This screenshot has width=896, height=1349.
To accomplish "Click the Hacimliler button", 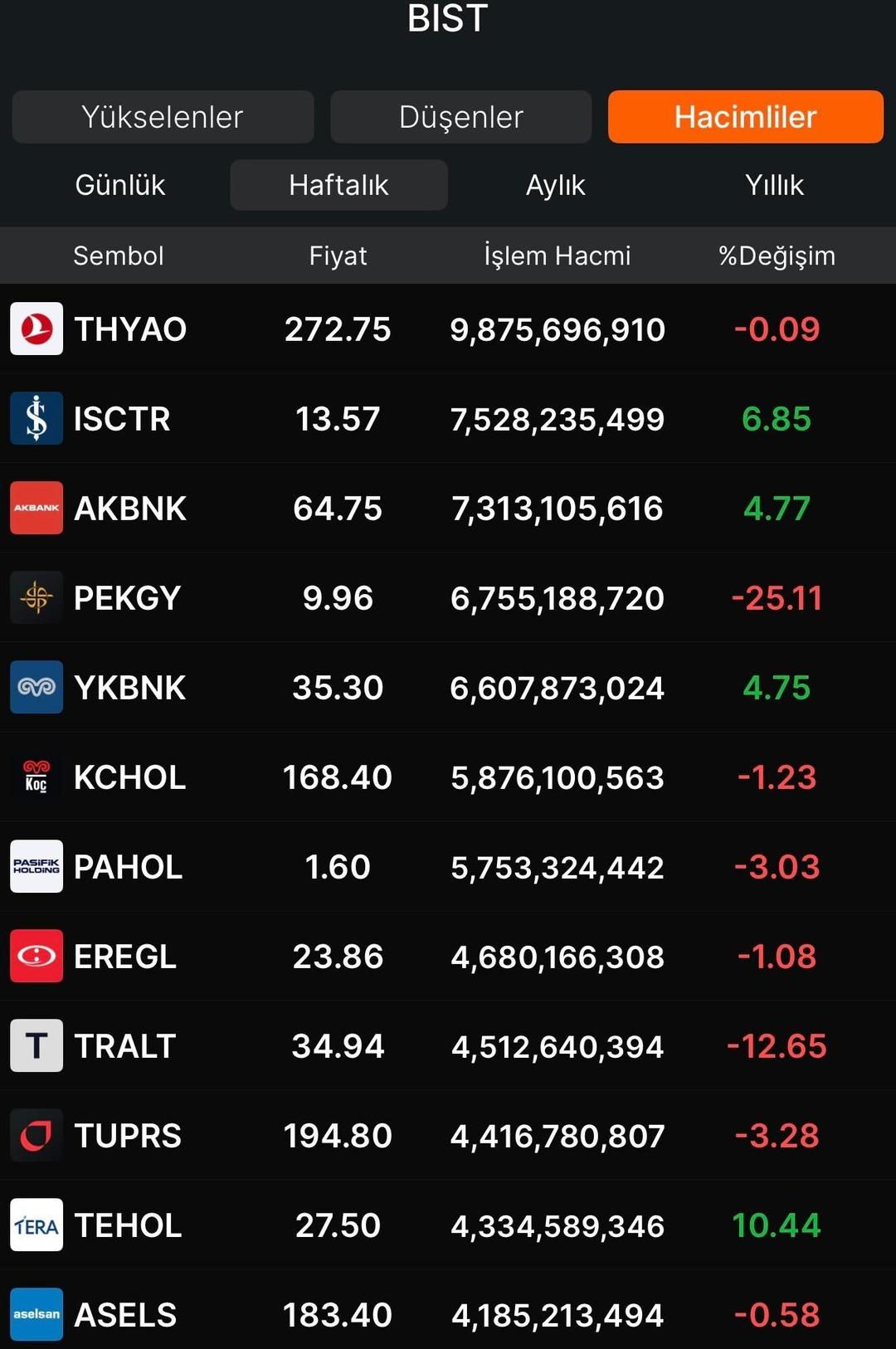I will 746,117.
